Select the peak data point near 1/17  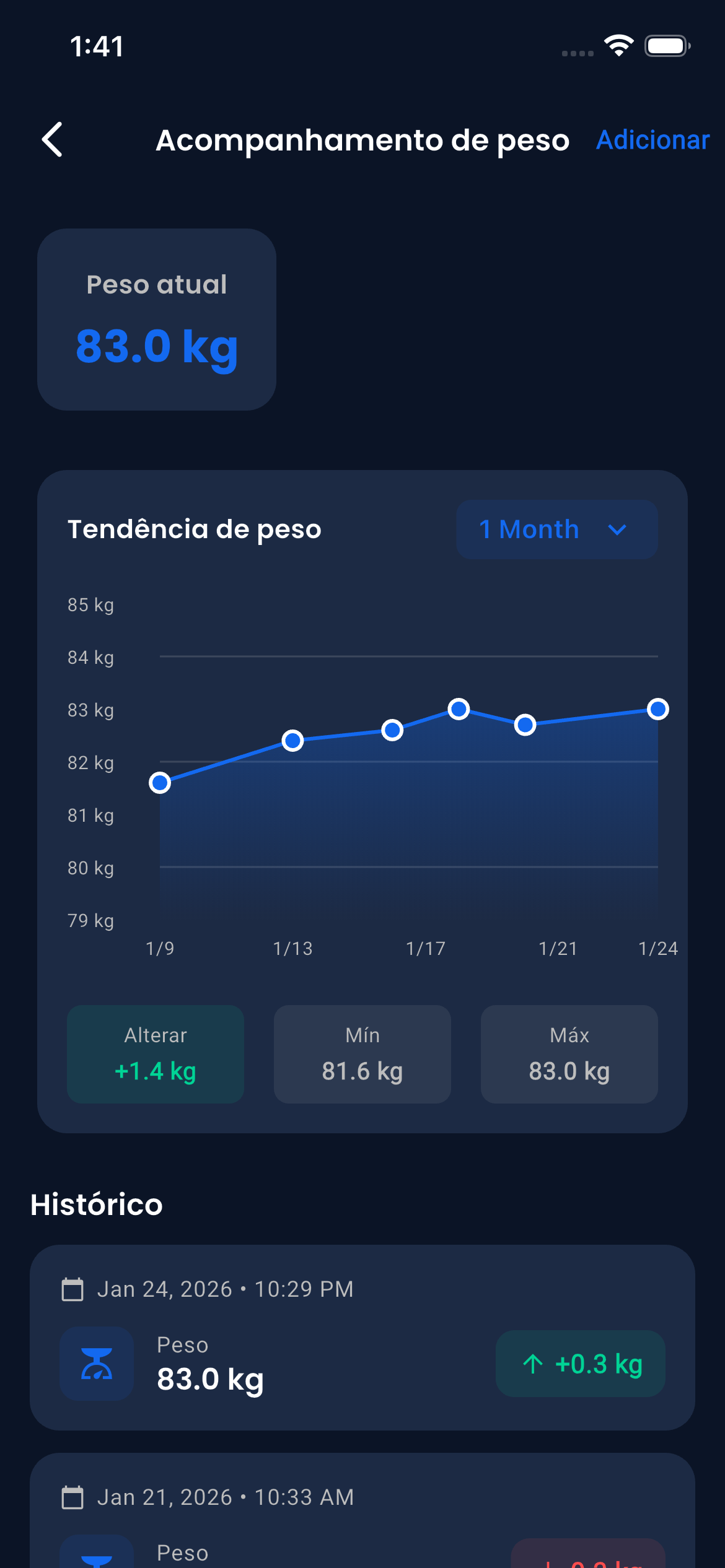click(x=459, y=709)
